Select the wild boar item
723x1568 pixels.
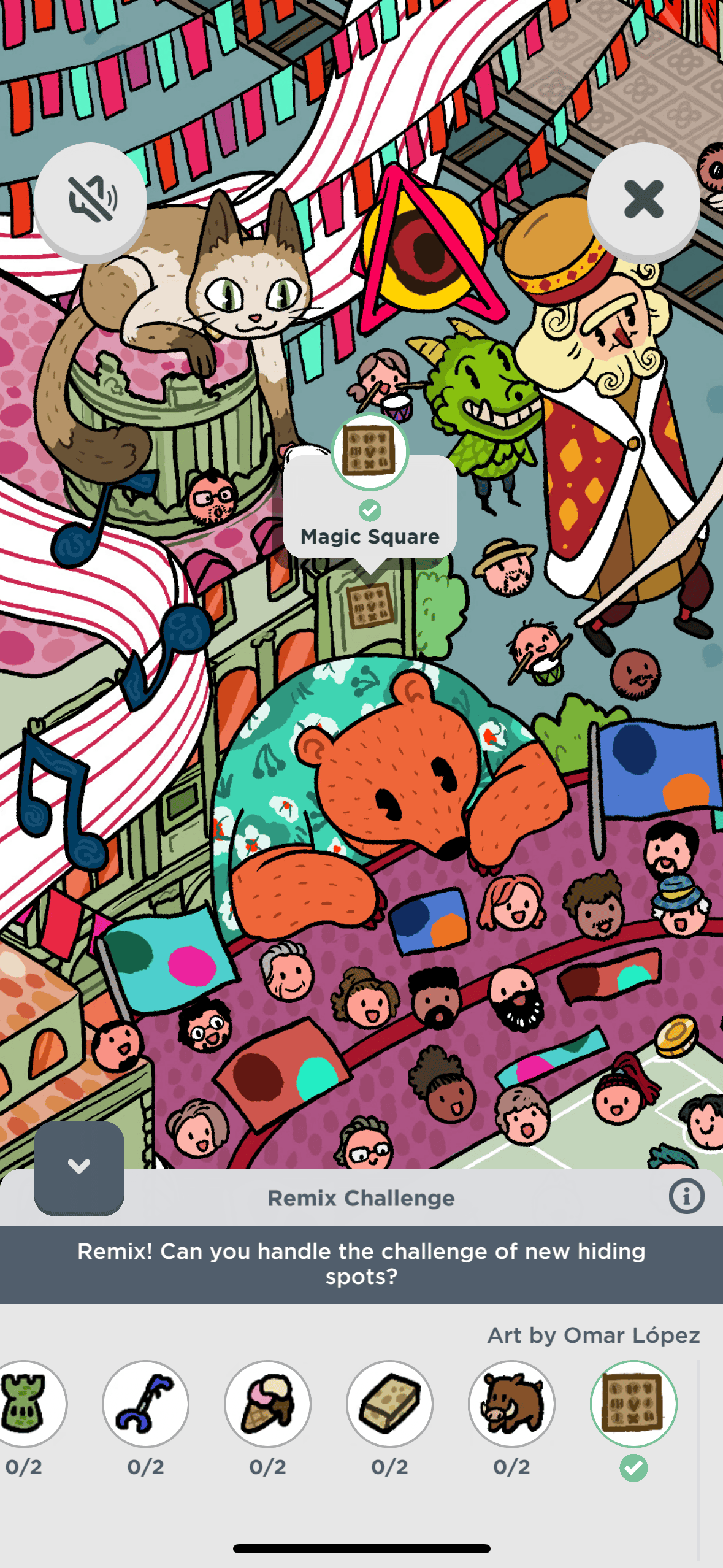[x=511, y=1404]
